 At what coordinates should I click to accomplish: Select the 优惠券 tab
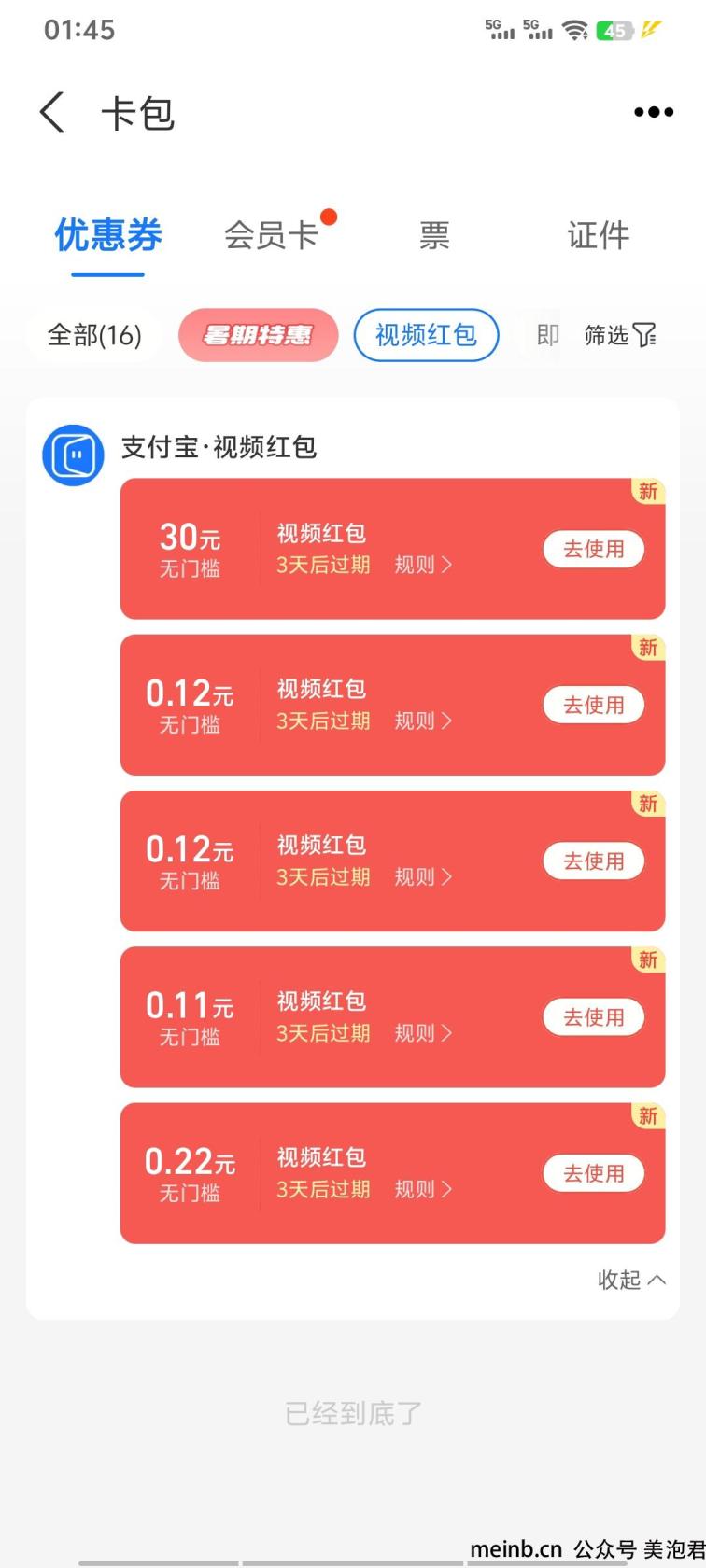click(x=108, y=235)
